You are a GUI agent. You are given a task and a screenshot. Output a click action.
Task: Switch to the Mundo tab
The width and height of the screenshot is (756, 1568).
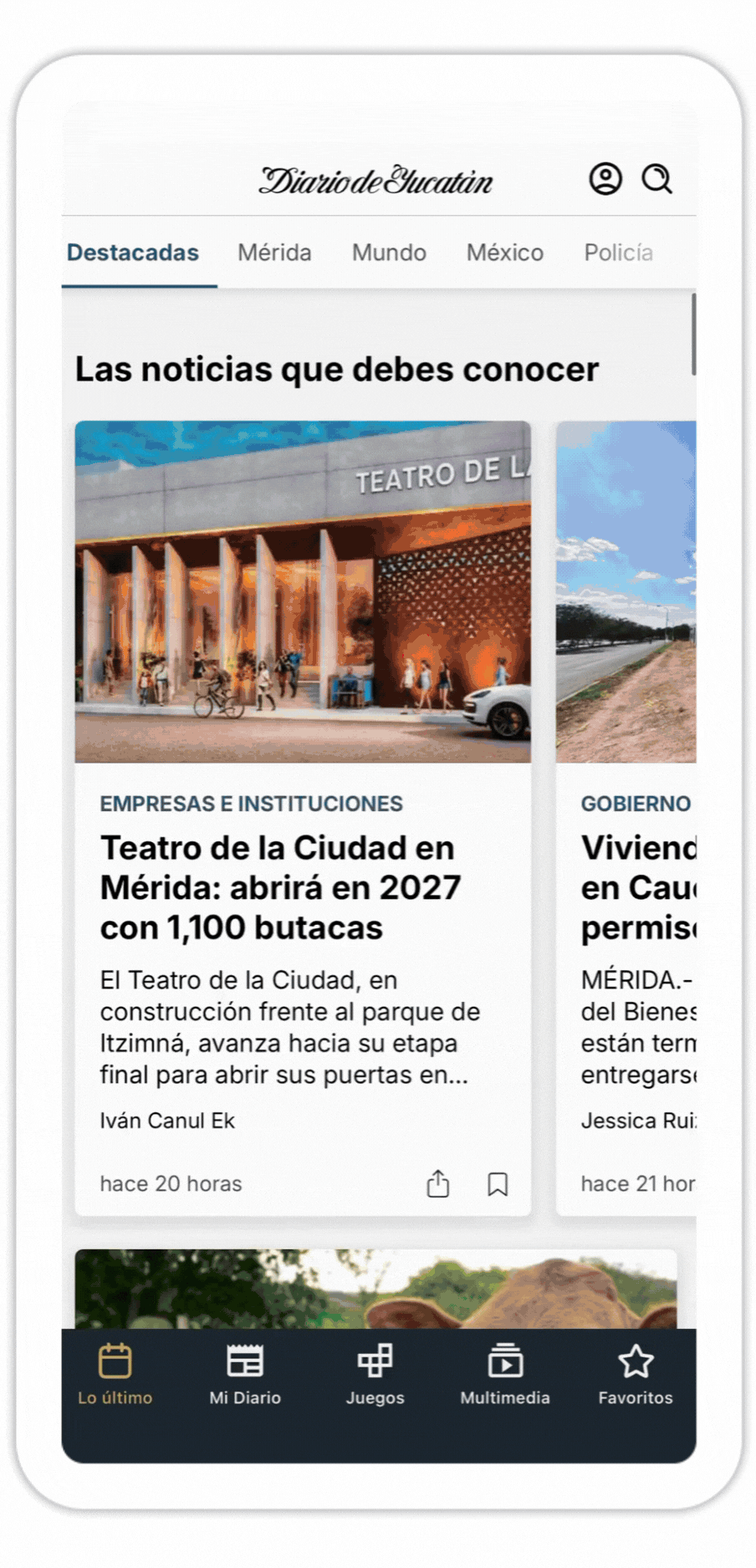(389, 253)
